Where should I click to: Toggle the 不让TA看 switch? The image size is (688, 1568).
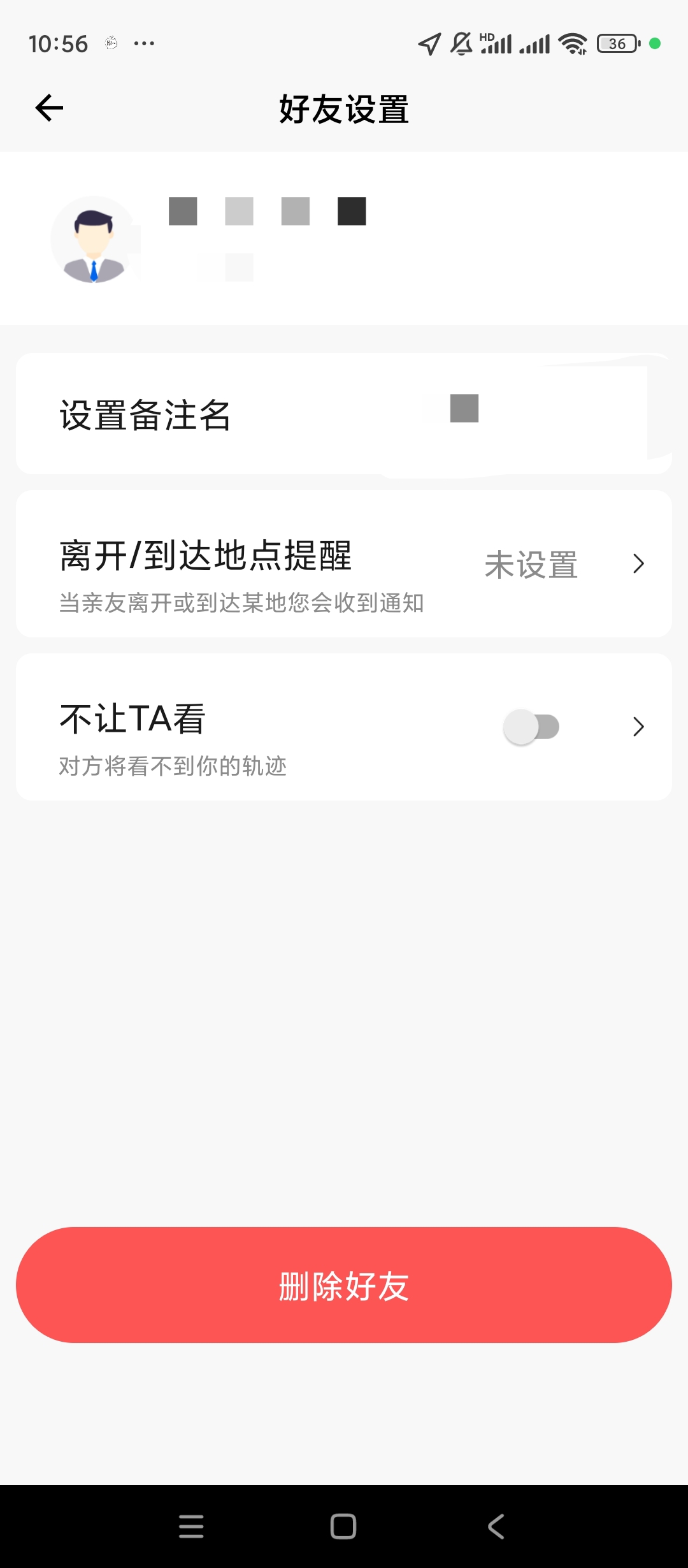[x=531, y=727]
